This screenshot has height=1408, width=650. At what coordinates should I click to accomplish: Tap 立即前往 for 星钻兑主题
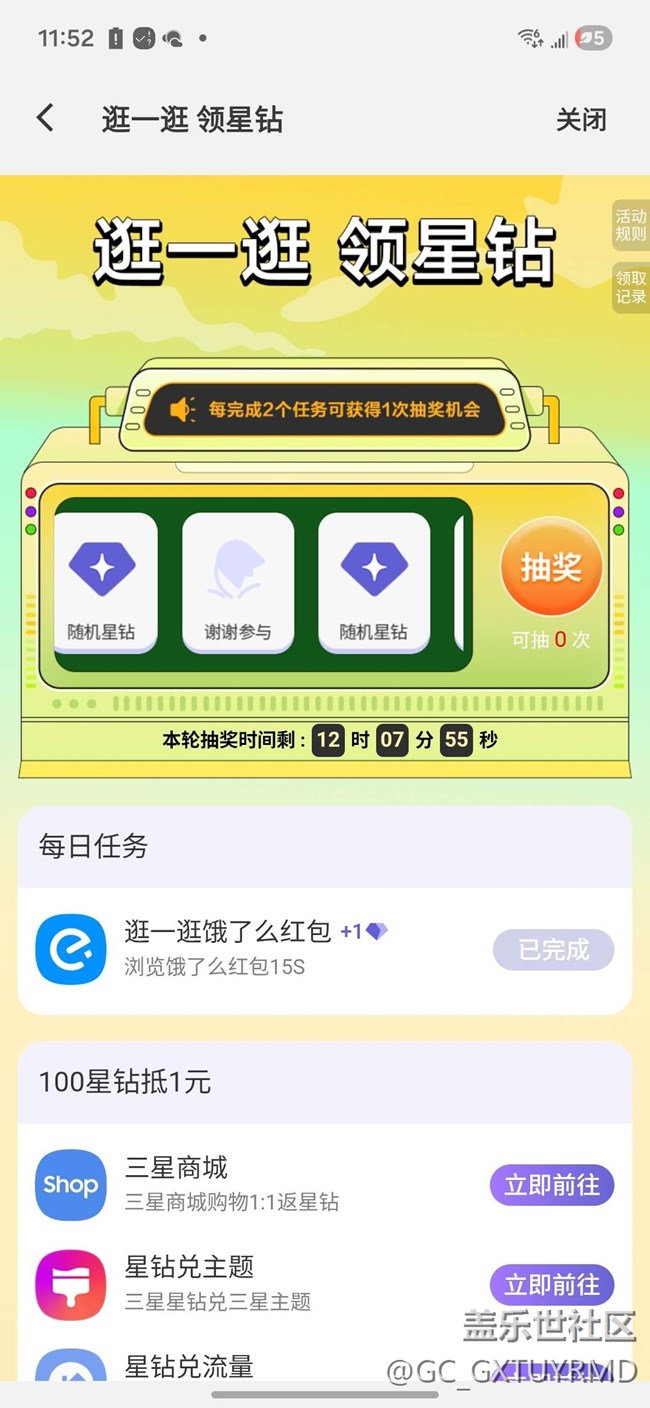click(551, 1285)
